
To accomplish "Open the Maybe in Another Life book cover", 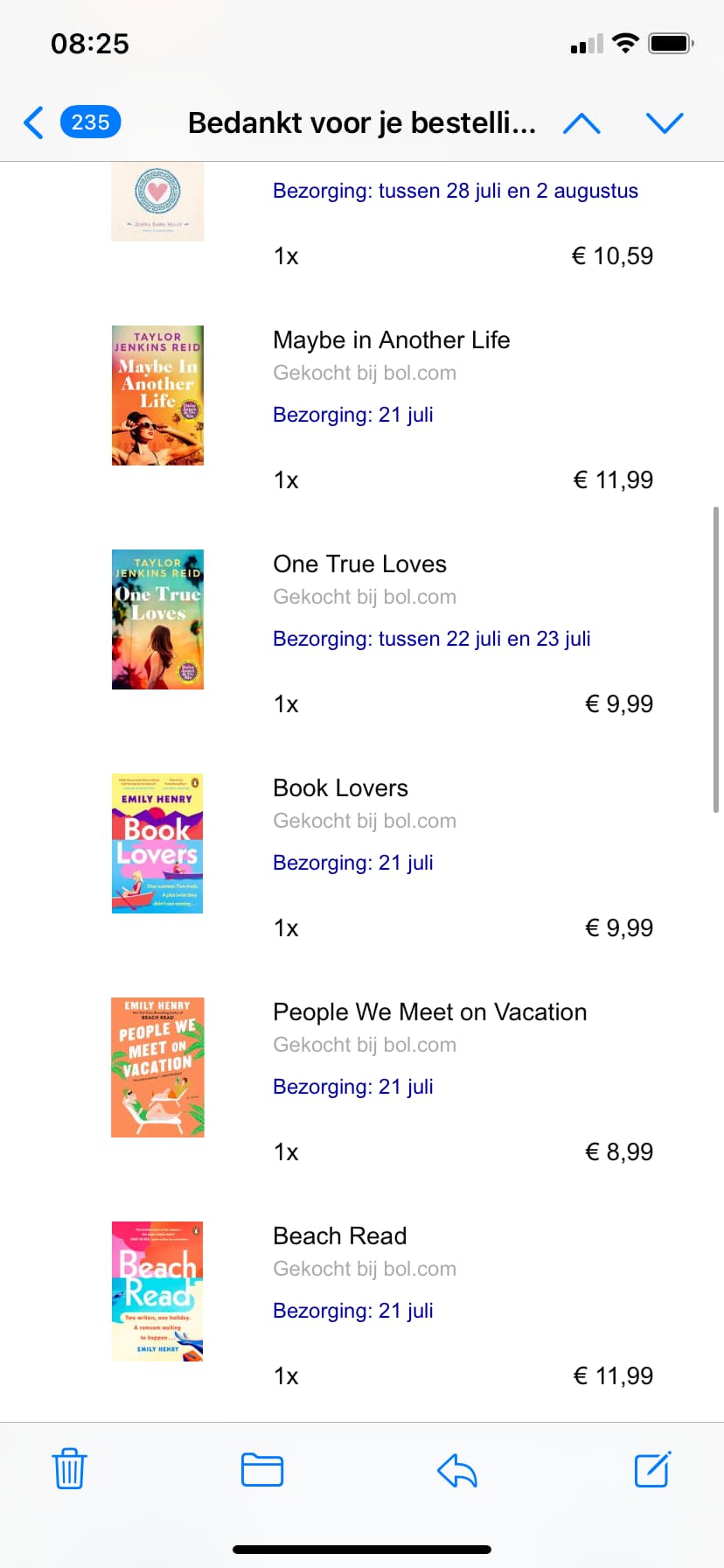I will point(157,395).
